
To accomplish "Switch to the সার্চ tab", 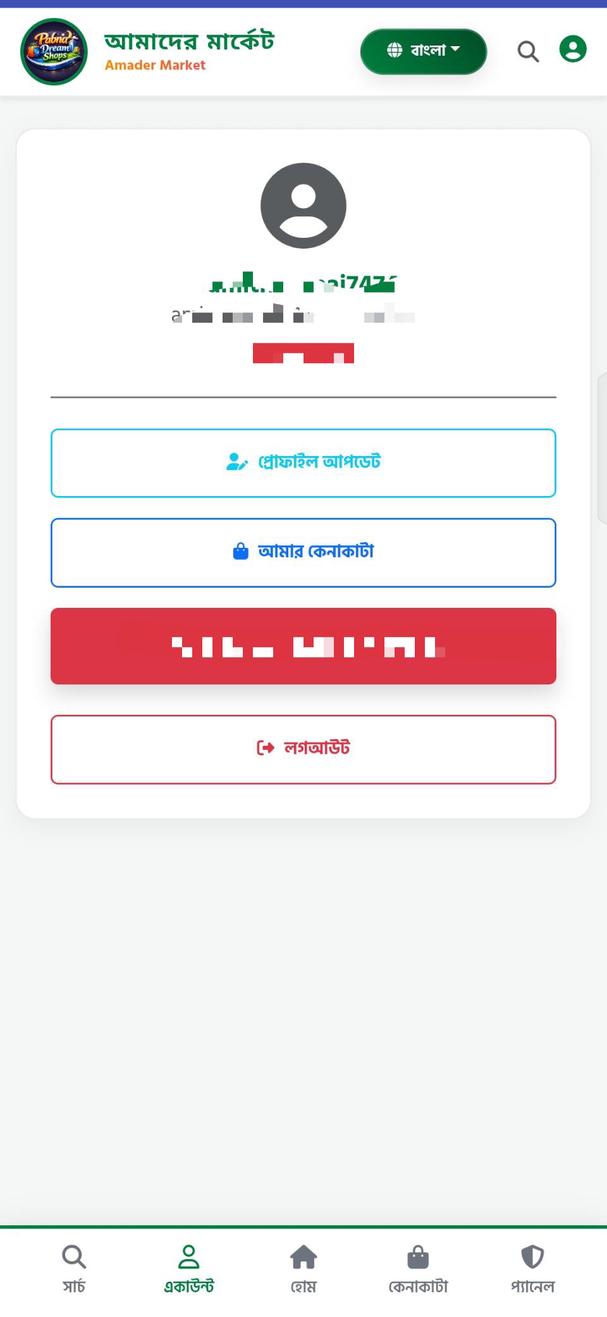I will 74,1270.
